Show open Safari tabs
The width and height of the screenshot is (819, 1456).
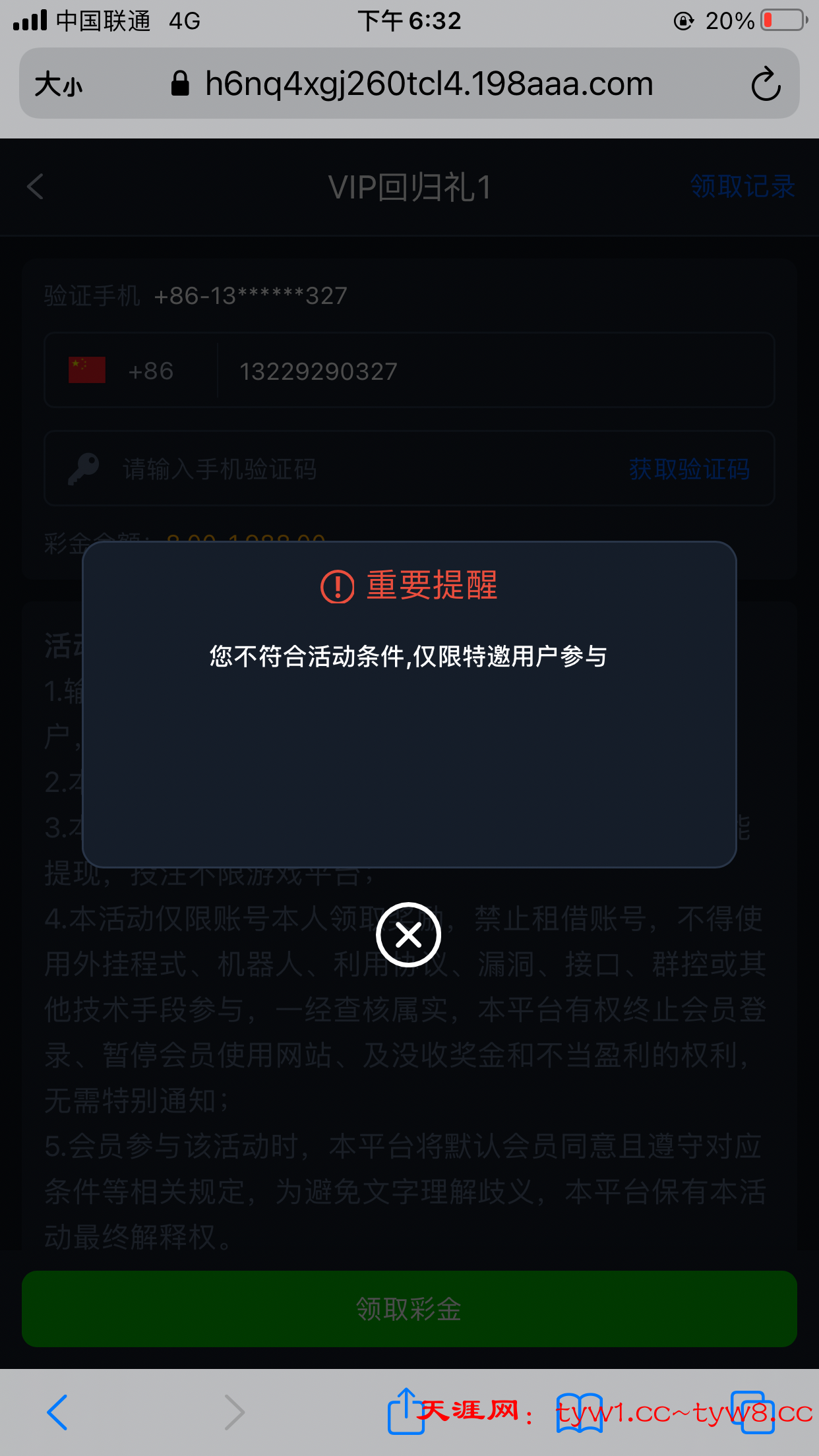[752, 1412]
